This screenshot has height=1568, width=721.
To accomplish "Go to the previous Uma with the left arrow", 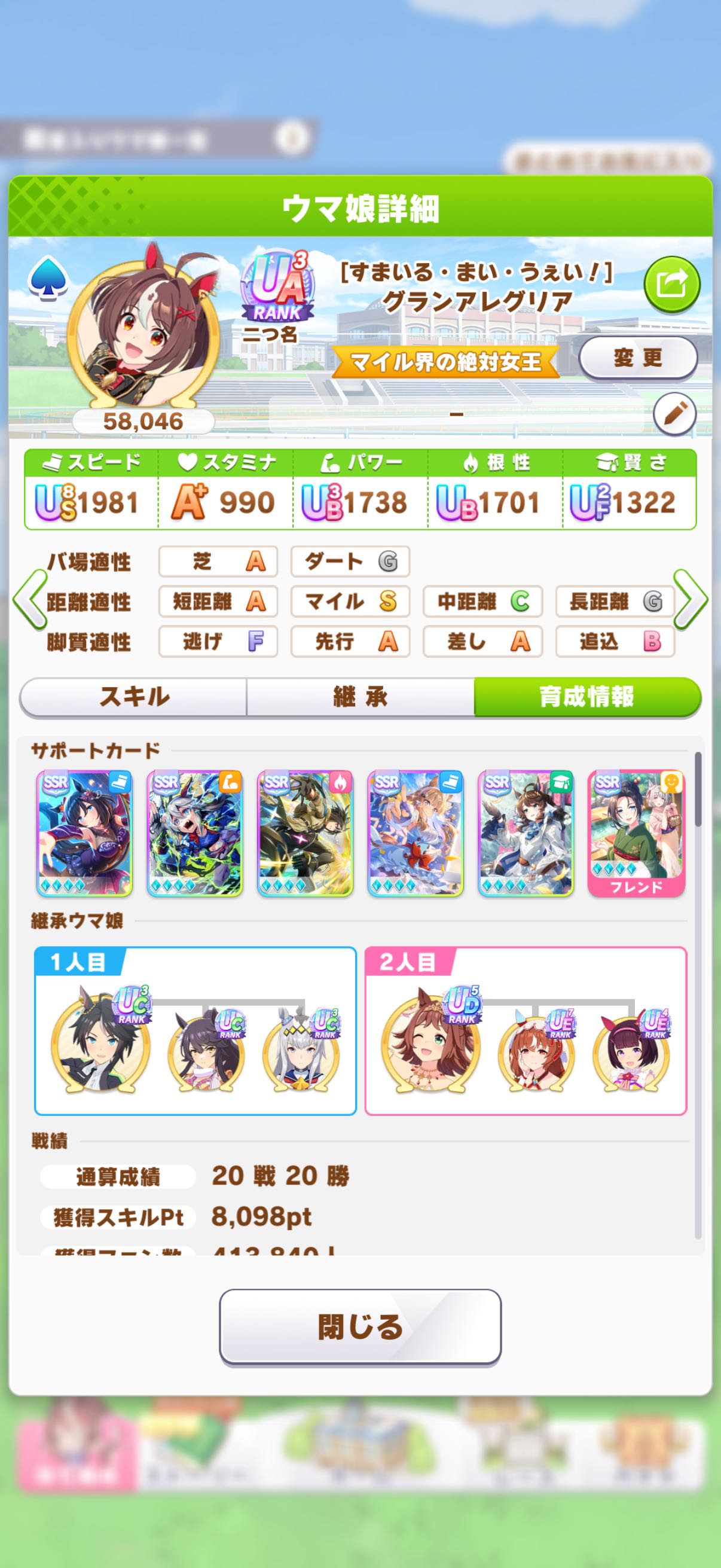I will 29,600.
